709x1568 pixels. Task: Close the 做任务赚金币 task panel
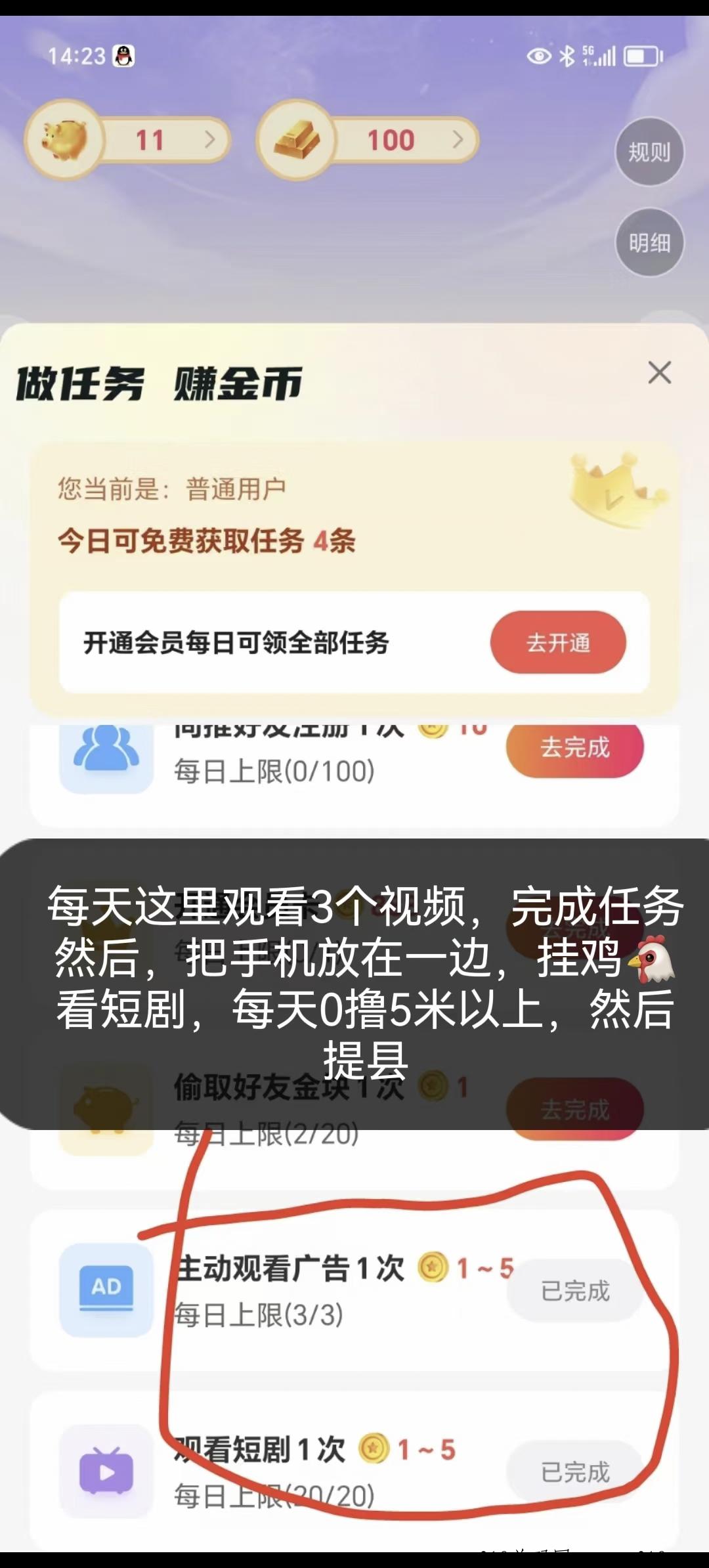coord(659,372)
